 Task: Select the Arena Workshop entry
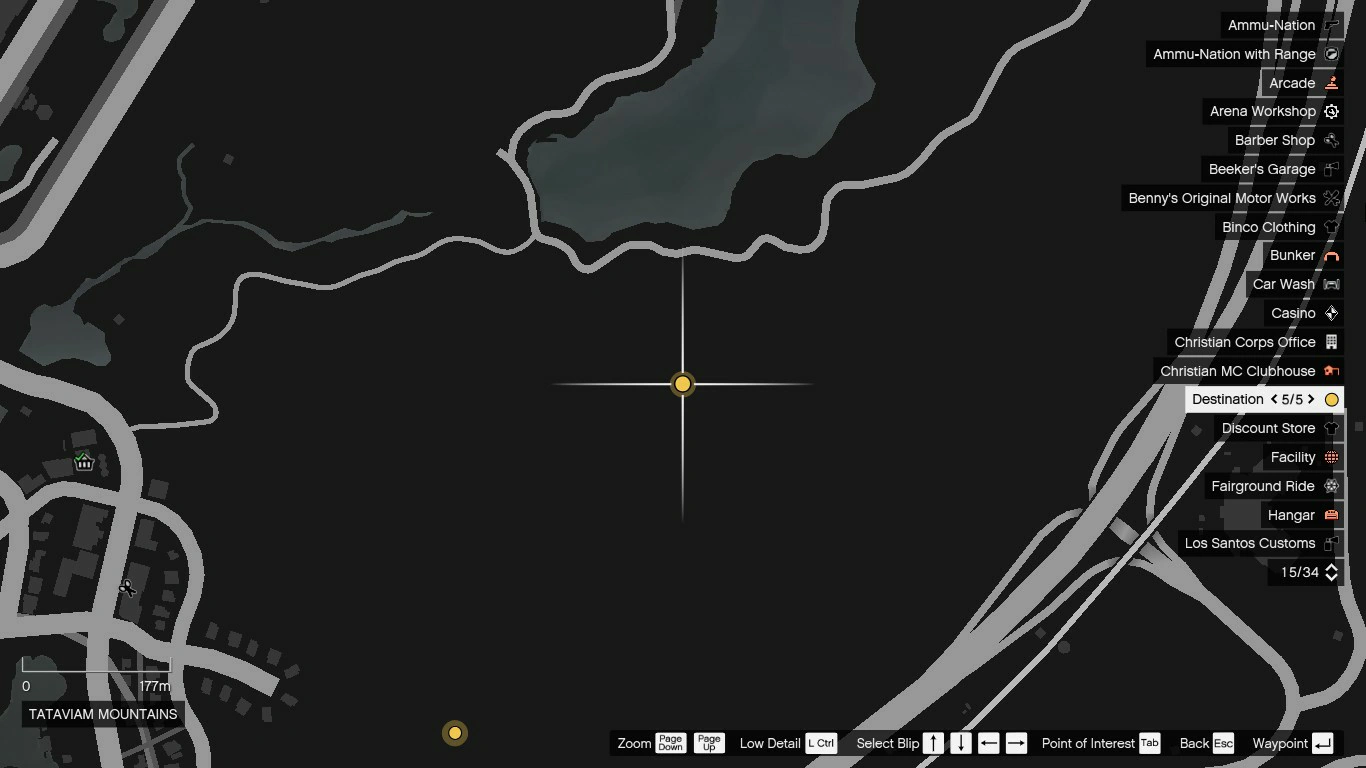(1262, 111)
